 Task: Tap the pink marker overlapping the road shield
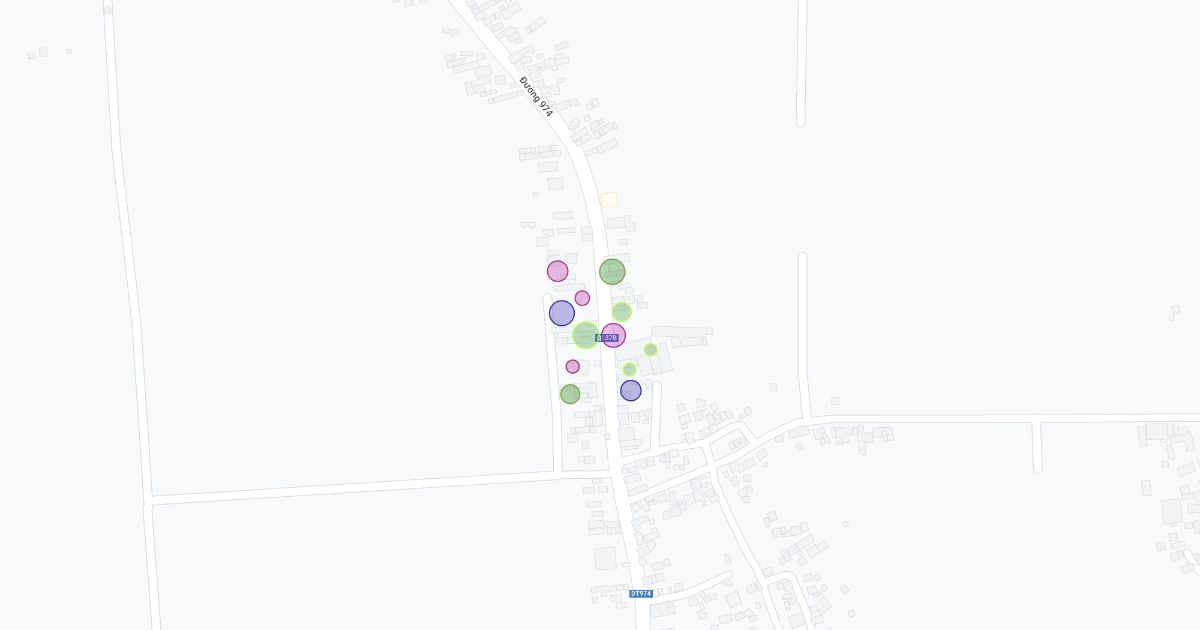pyautogui.click(x=614, y=335)
